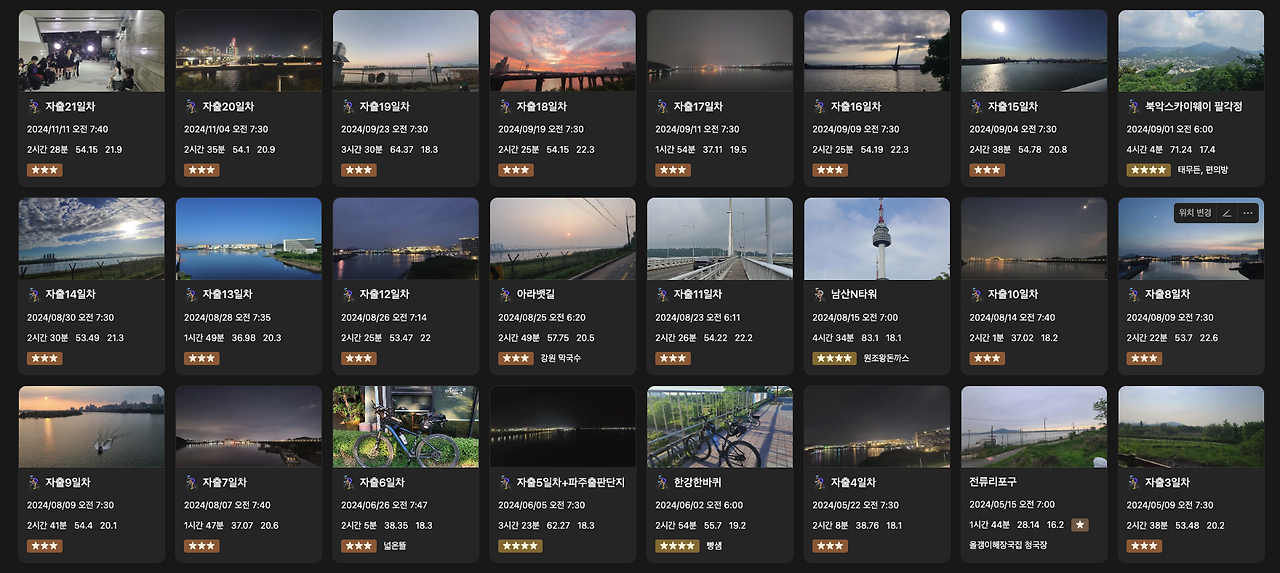1280x573 pixels.
Task: Open the 자출10일차 card
Action: (1034, 286)
